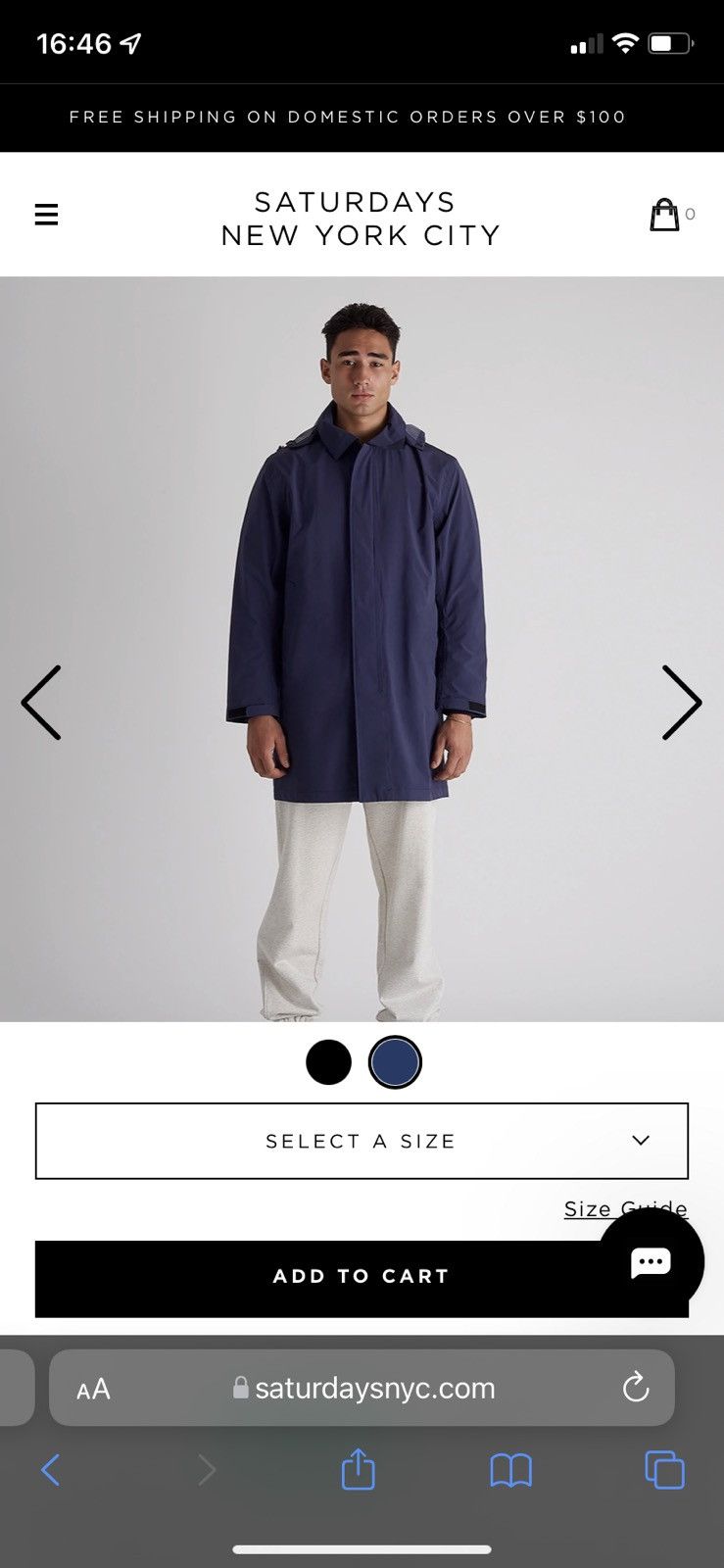Open the hamburger menu
The width and height of the screenshot is (724, 1568).
tap(46, 214)
